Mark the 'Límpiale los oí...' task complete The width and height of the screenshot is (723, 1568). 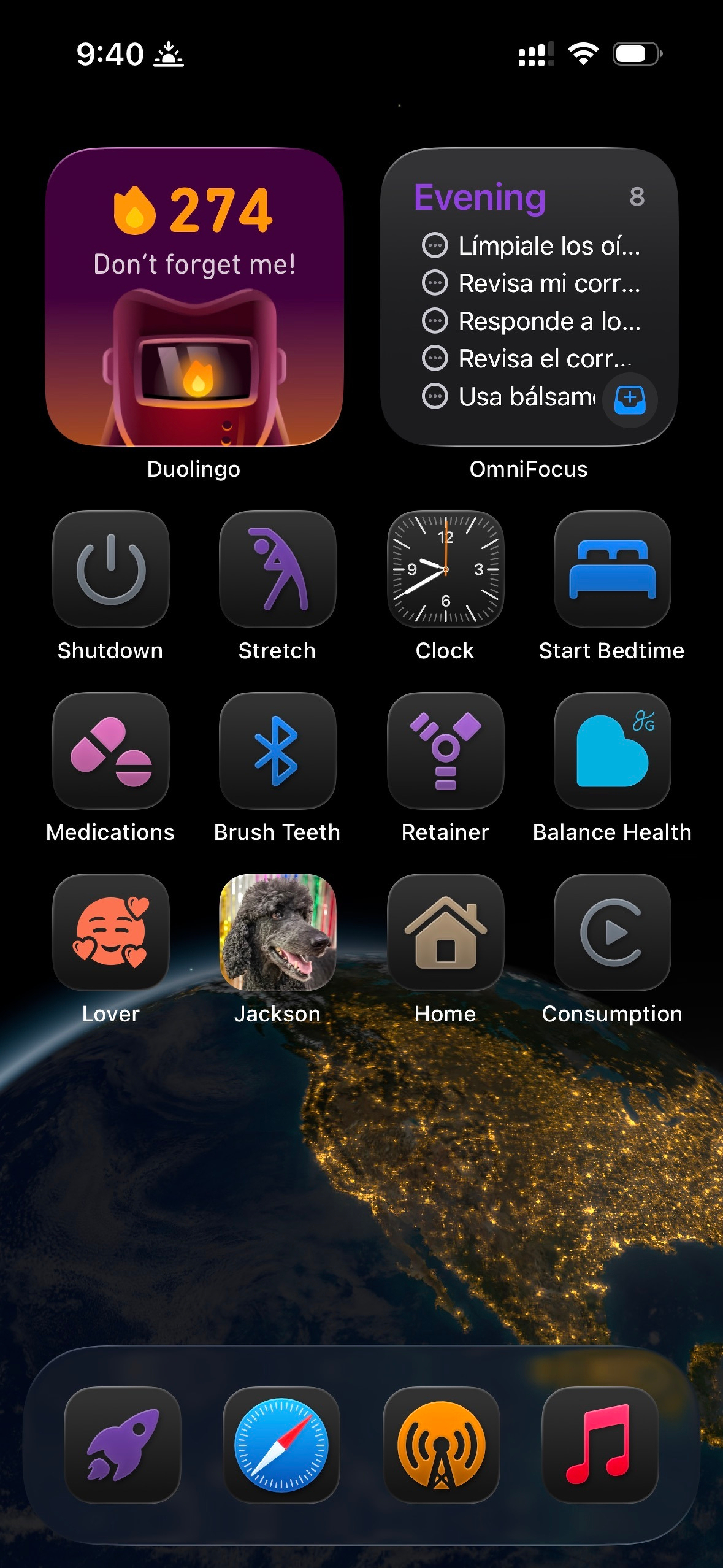tap(436, 246)
